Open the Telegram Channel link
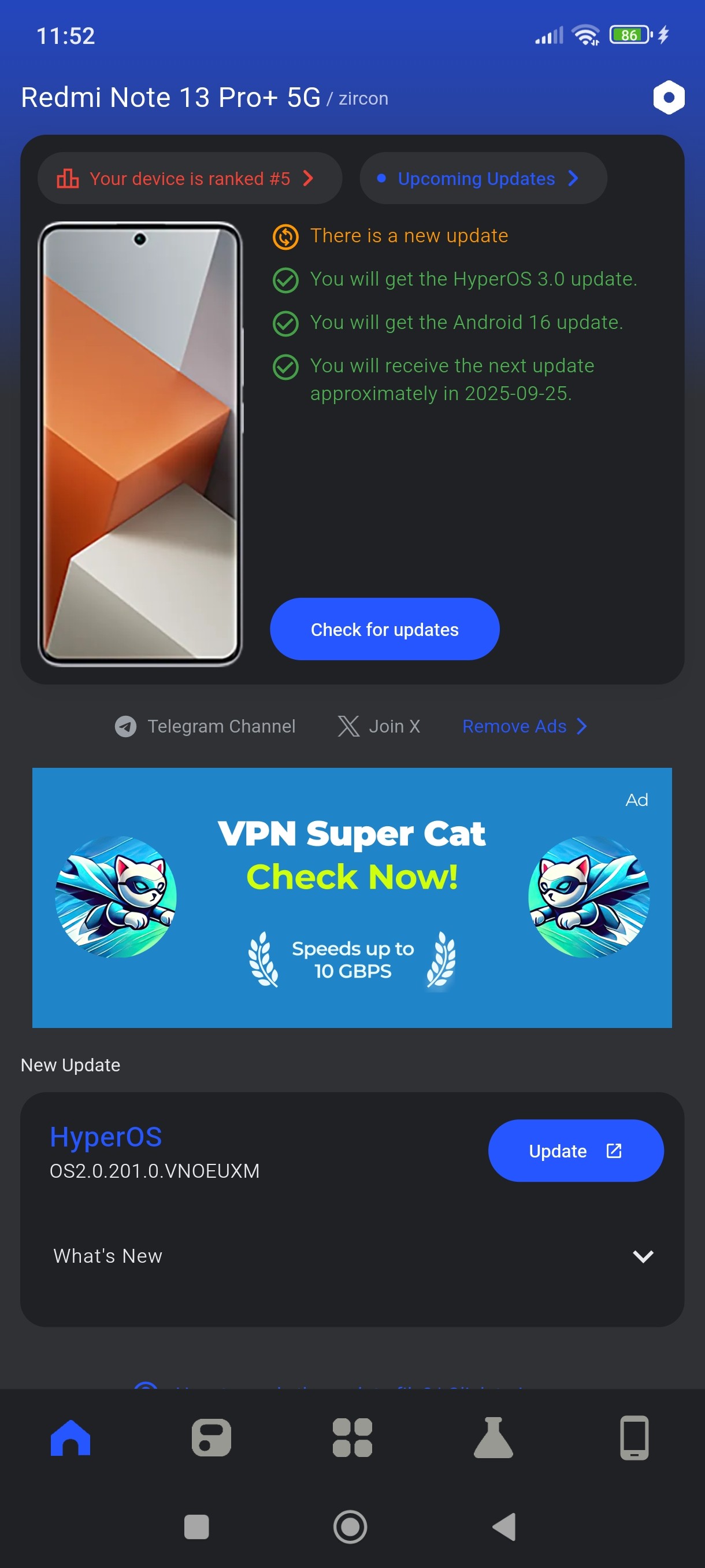705x1568 pixels. point(206,726)
